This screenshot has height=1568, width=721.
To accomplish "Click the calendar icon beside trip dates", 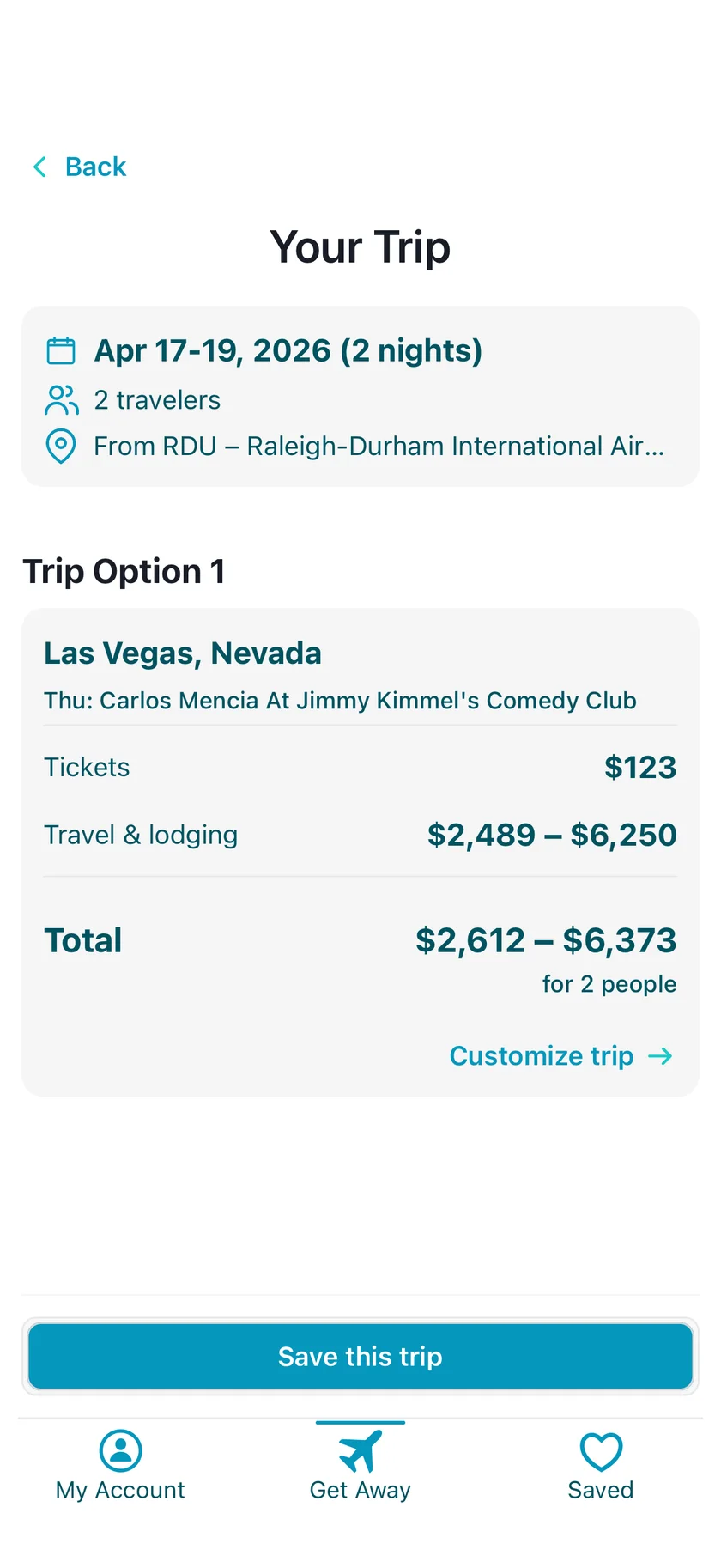I will tap(61, 350).
